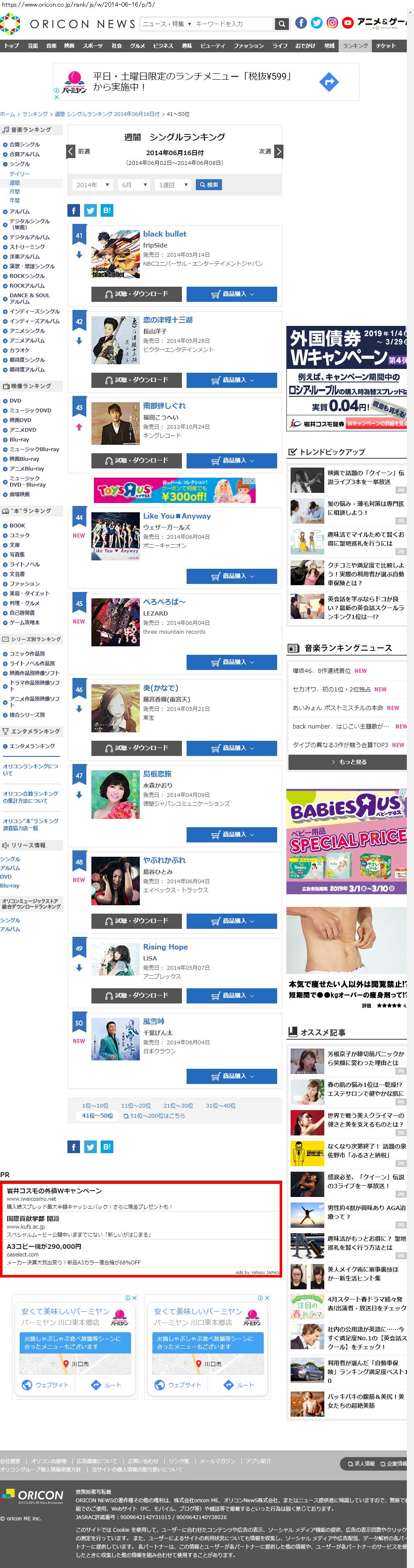414x1568 pixels.
Task: Open the ホーム breadcrumb link
Action: [x=8, y=114]
